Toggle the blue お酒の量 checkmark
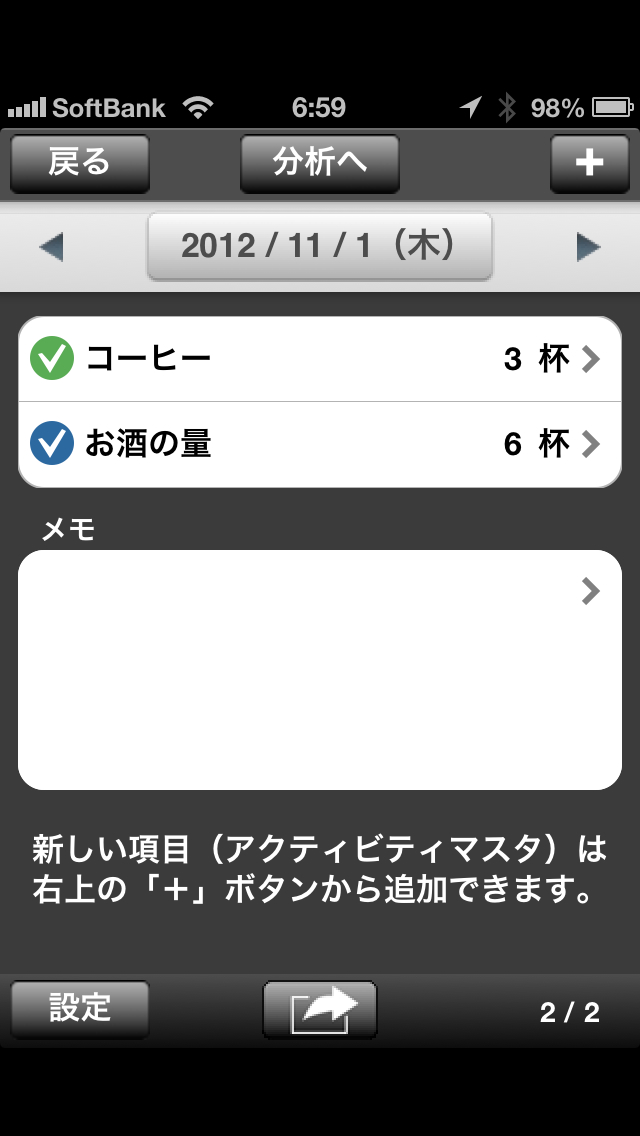 52,444
